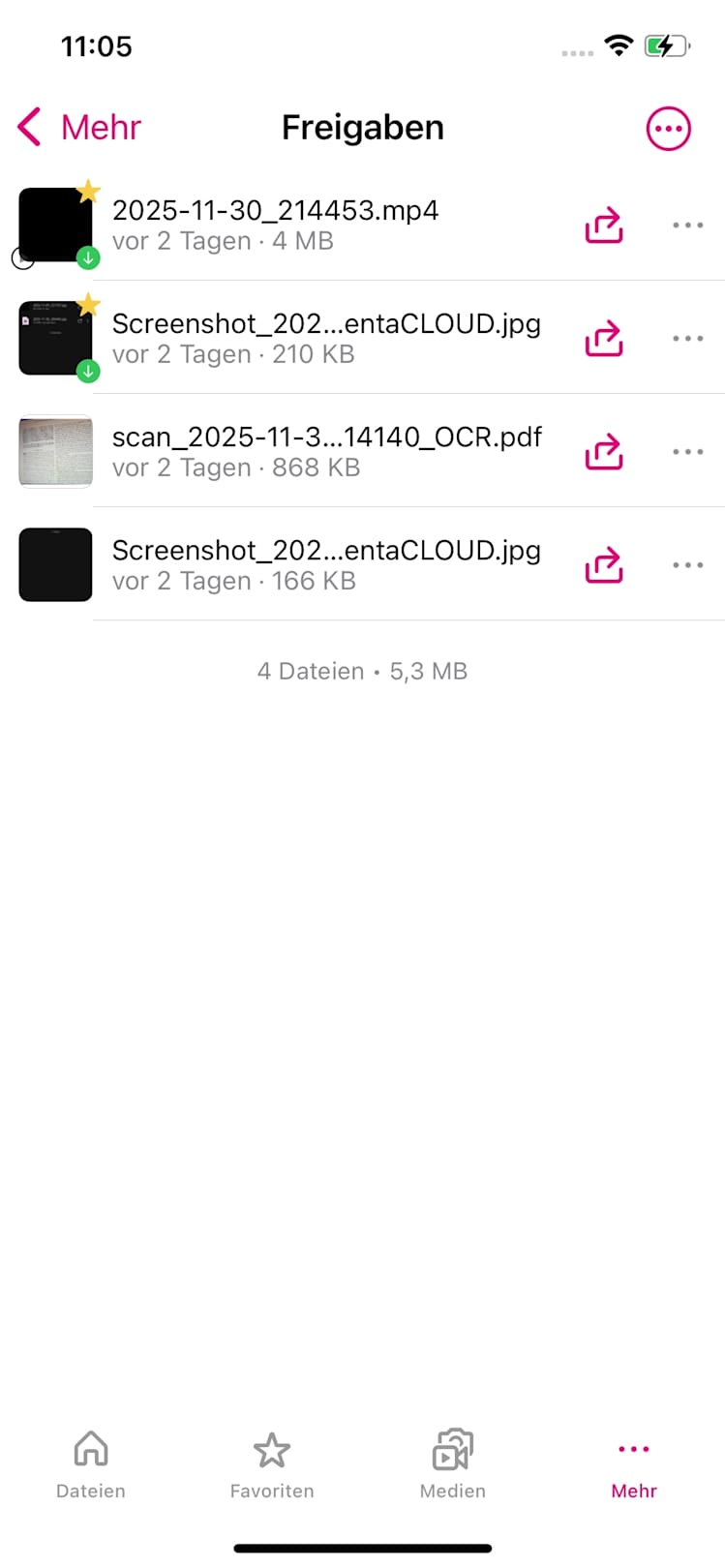Open the 166 KB screenshot file
The image size is (725, 1568).
(325, 564)
